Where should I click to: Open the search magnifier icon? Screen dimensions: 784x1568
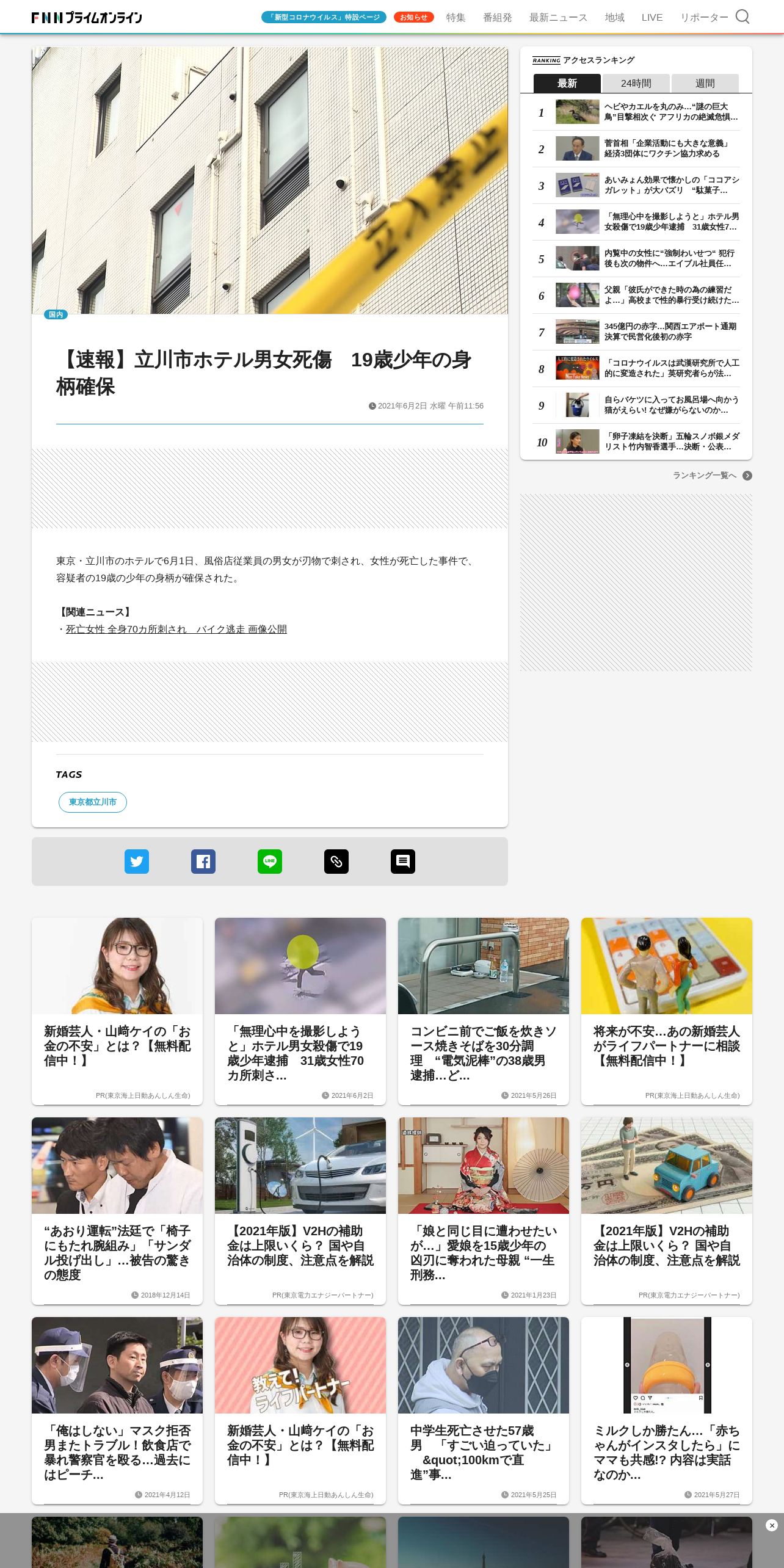click(x=742, y=16)
